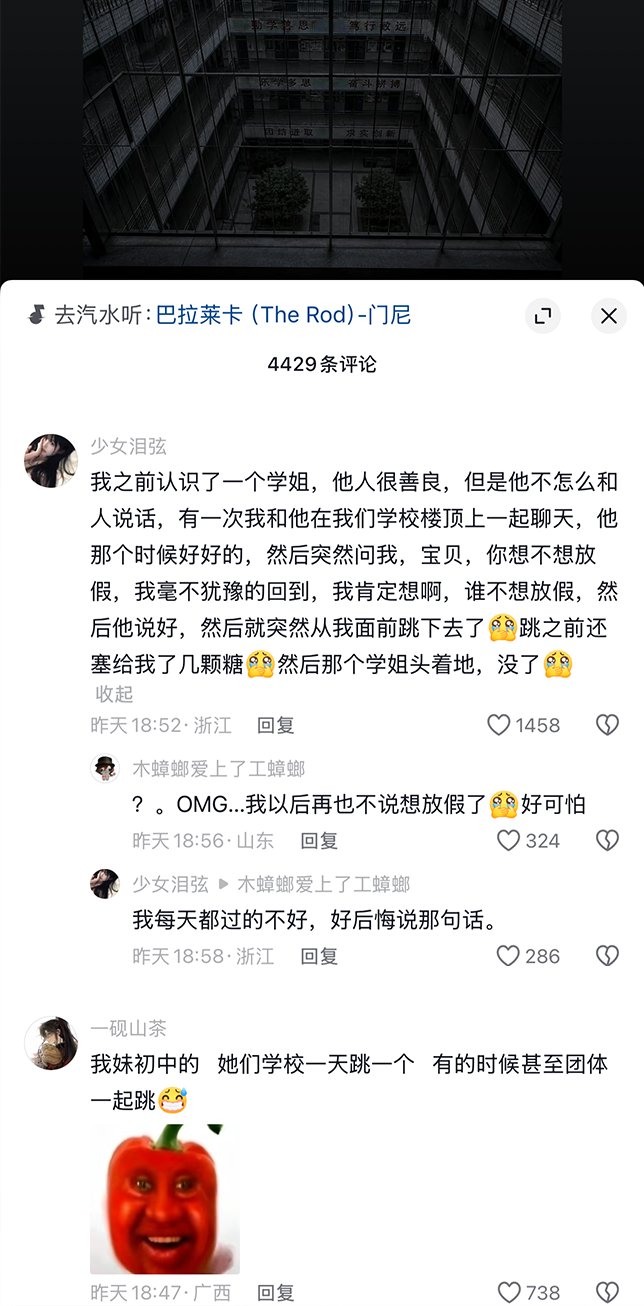
Task: Dislike 少女泪弦's comment about the 学姐
Action: click(x=607, y=725)
